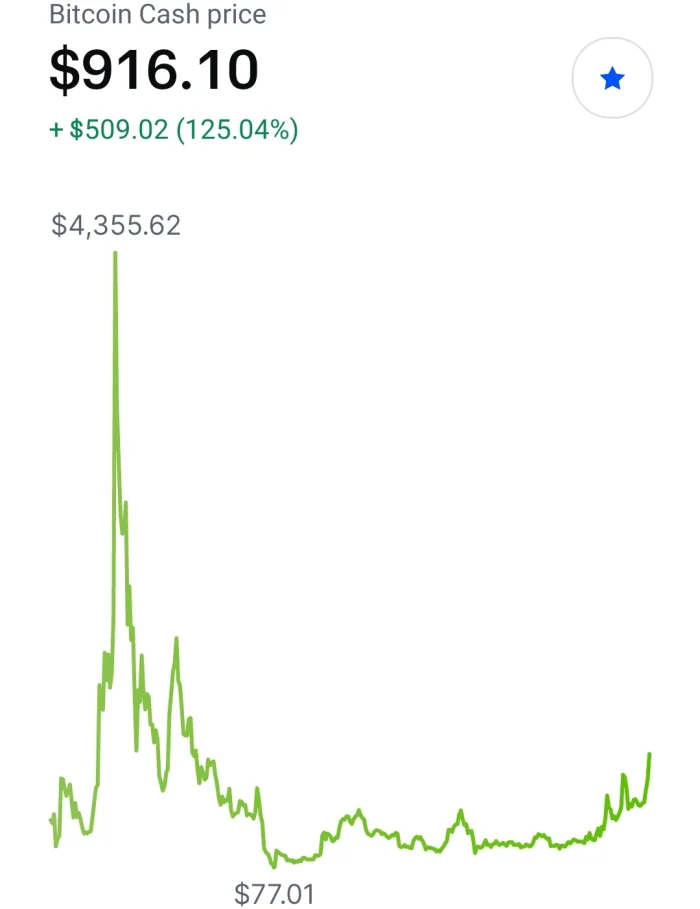Tap the star to watchlist Bitcoin Cash
This screenshot has height=909, width=700.
pos(612,78)
